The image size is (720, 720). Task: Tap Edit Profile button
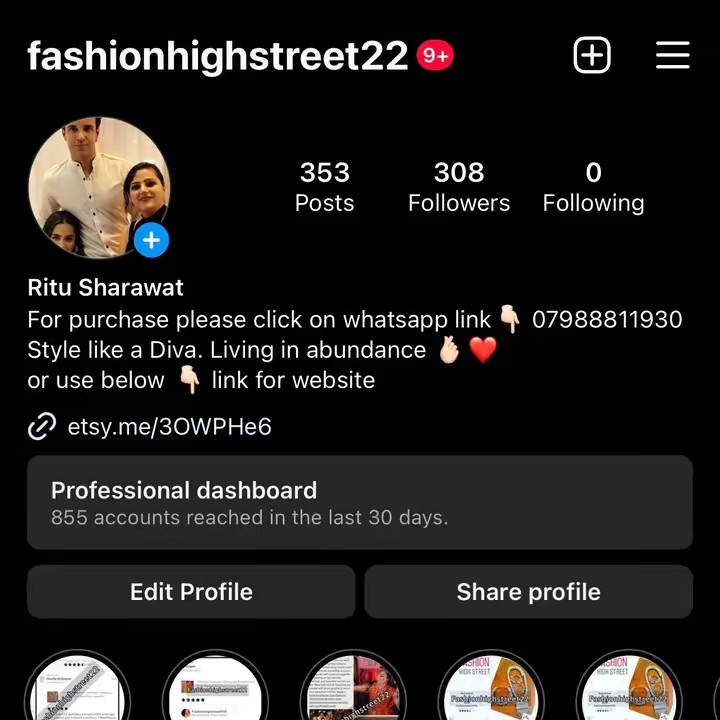click(191, 592)
